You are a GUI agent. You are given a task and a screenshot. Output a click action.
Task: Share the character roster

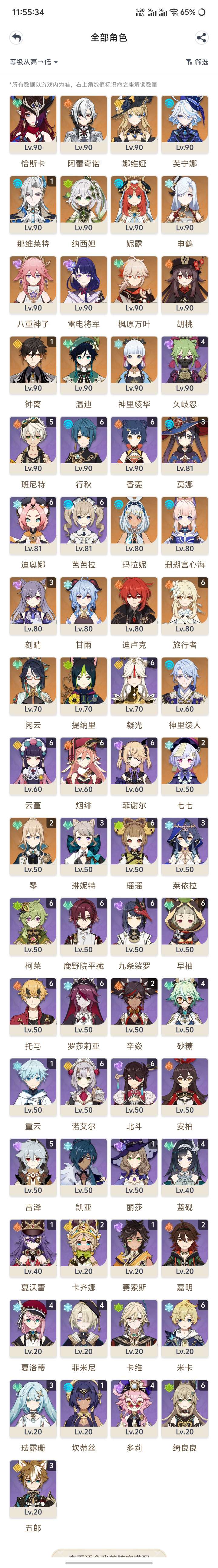click(x=201, y=38)
